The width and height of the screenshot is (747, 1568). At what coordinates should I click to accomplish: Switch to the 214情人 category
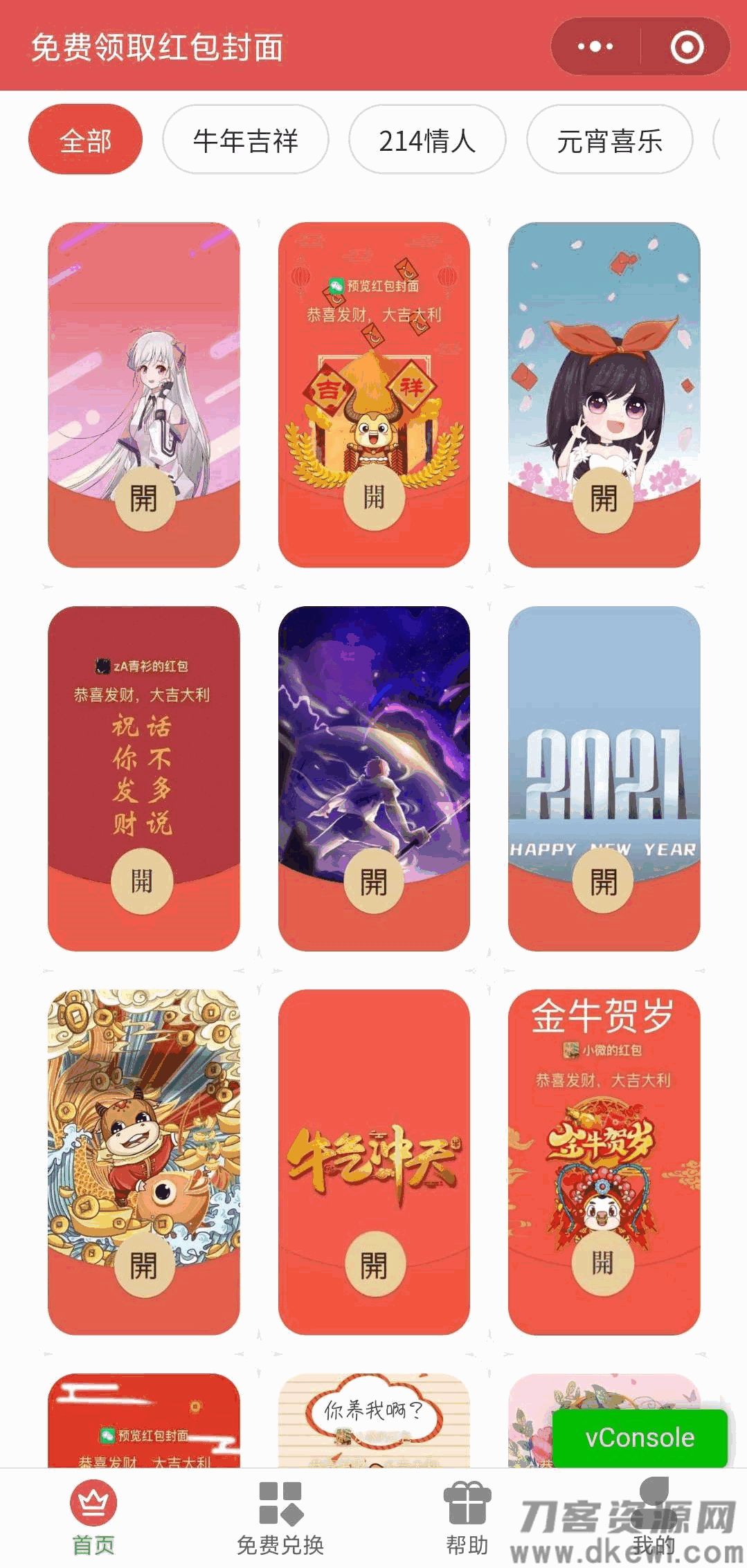427,140
